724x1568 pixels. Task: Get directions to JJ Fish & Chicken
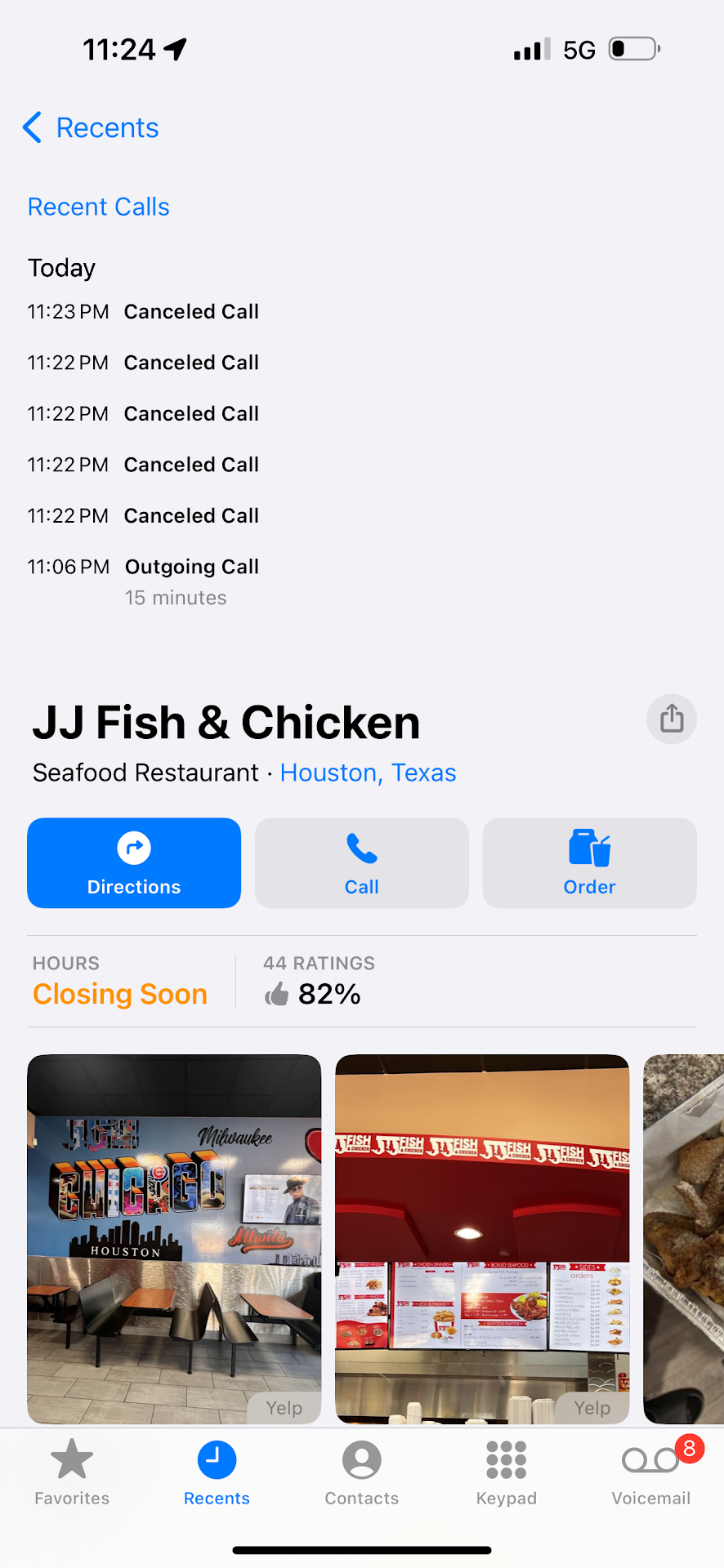click(x=134, y=863)
